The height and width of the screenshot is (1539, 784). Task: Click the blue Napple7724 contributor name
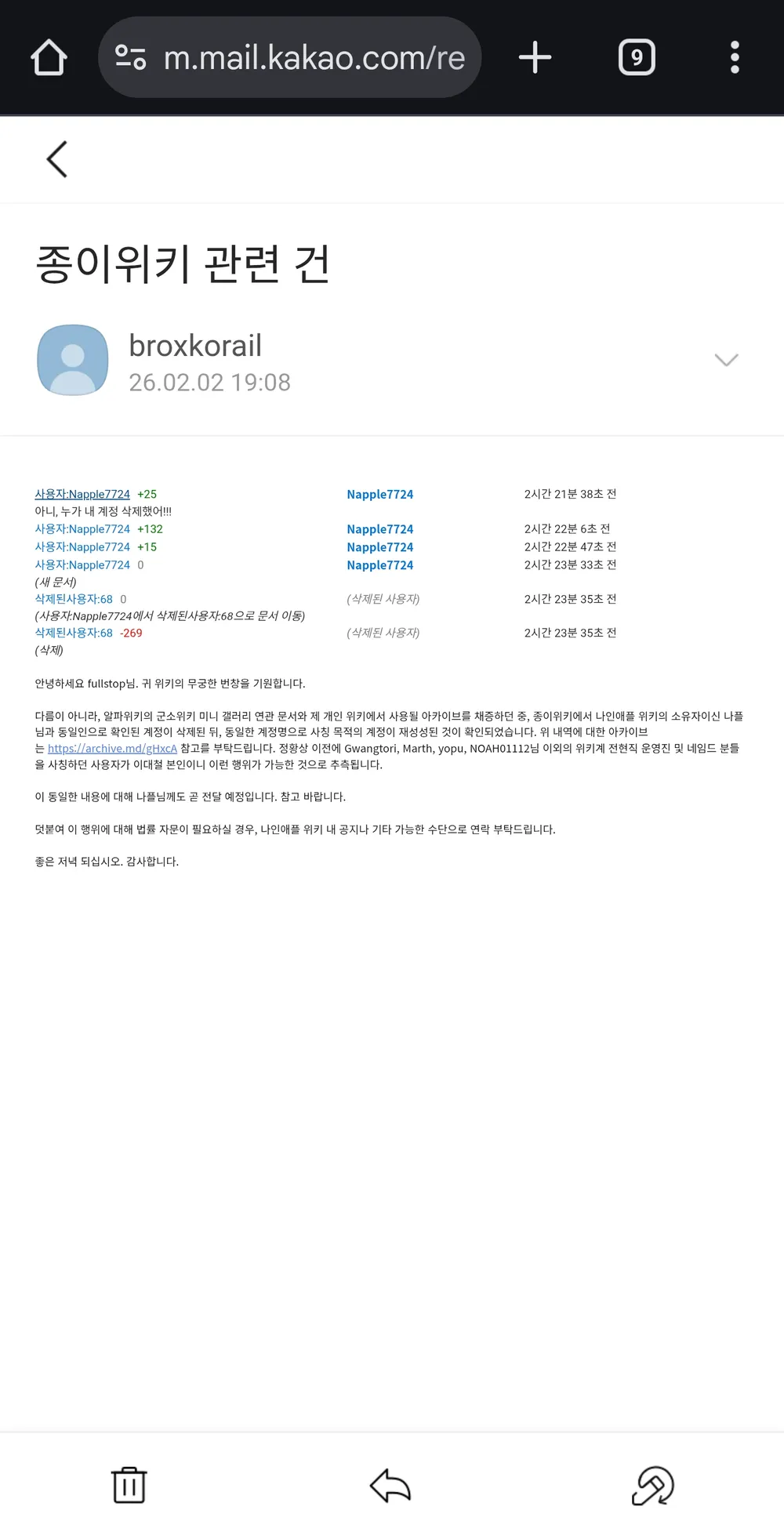[x=379, y=494]
